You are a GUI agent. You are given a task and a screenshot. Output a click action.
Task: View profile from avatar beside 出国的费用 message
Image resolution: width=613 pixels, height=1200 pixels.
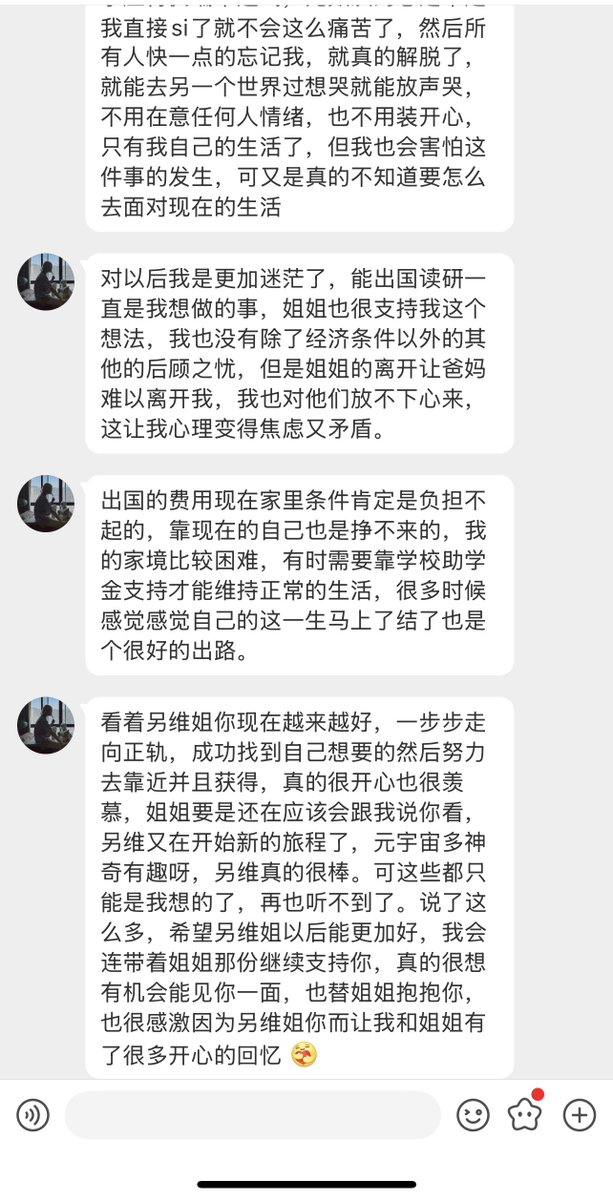click(46, 503)
